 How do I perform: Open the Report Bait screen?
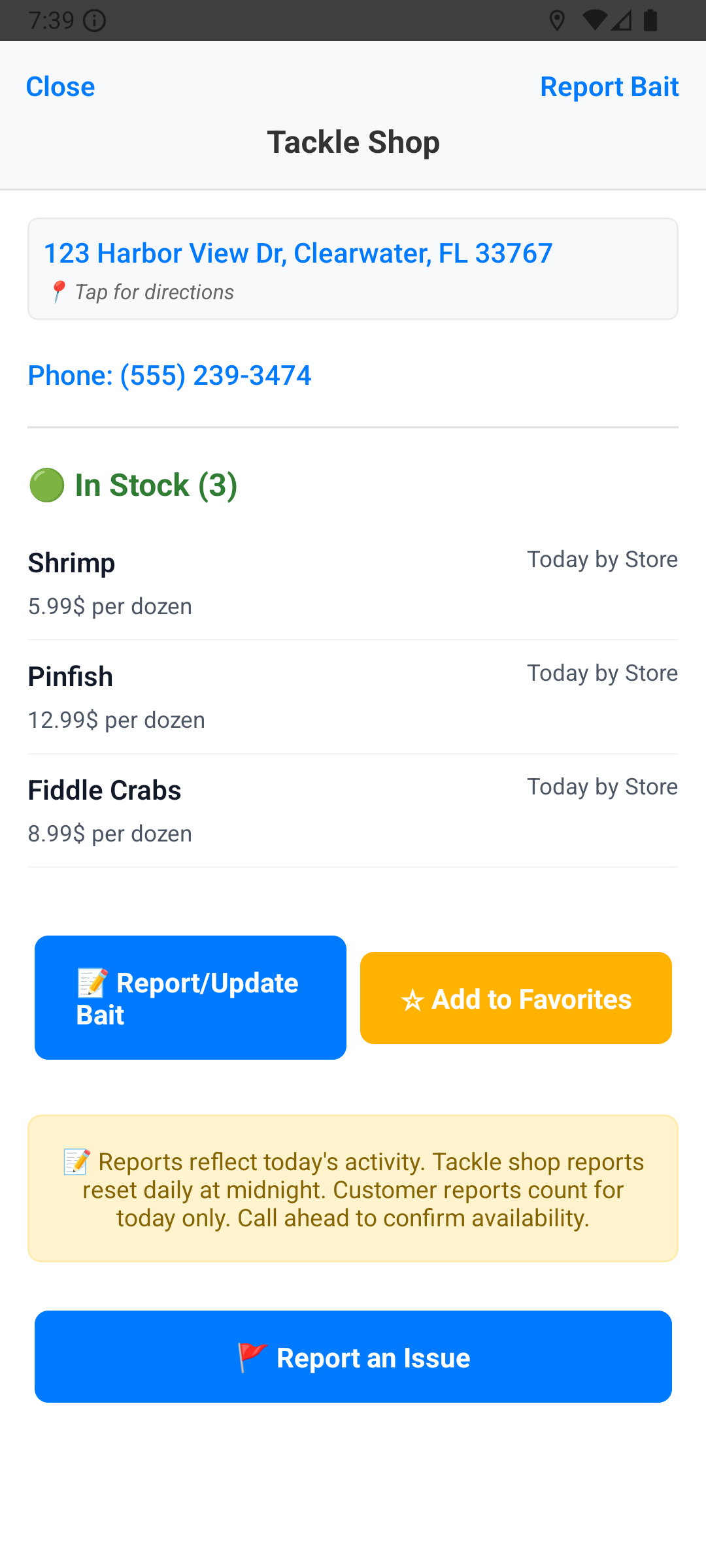609,86
